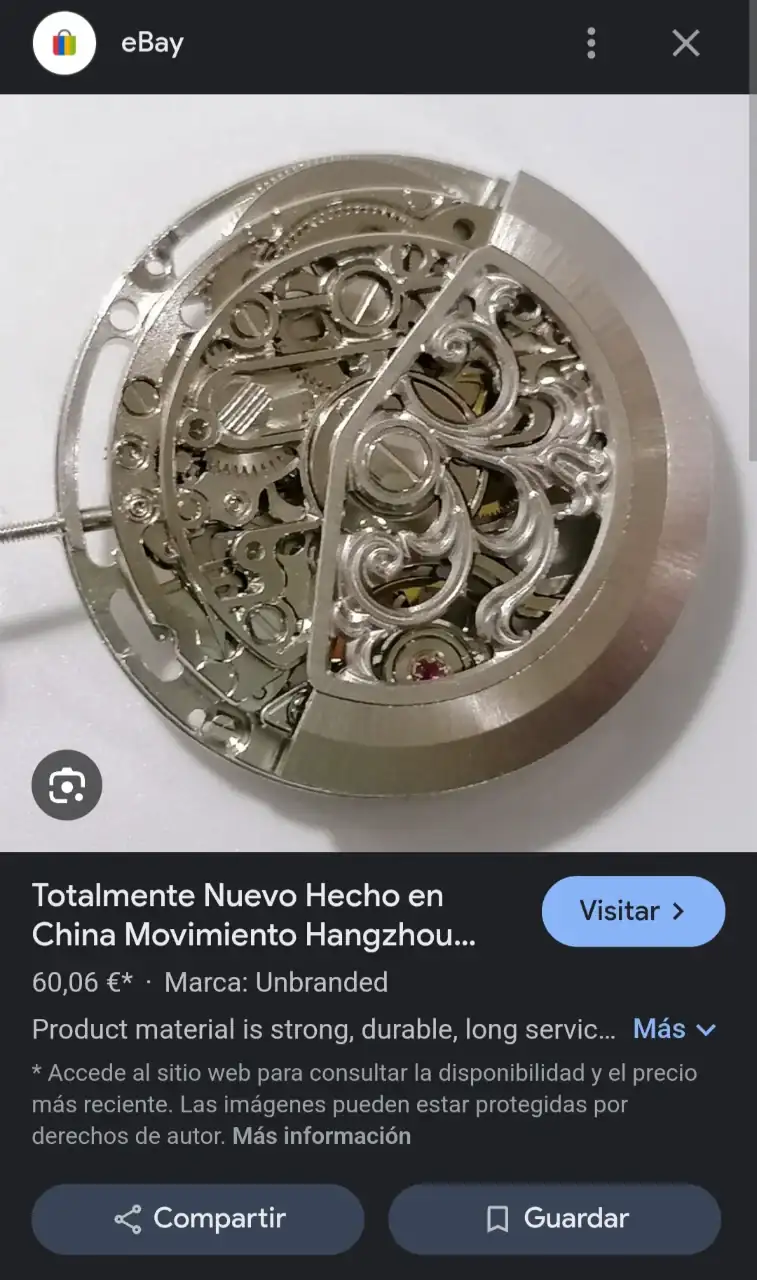The width and height of the screenshot is (757, 1280).
Task: Open the three-dot overflow menu
Action: click(591, 43)
